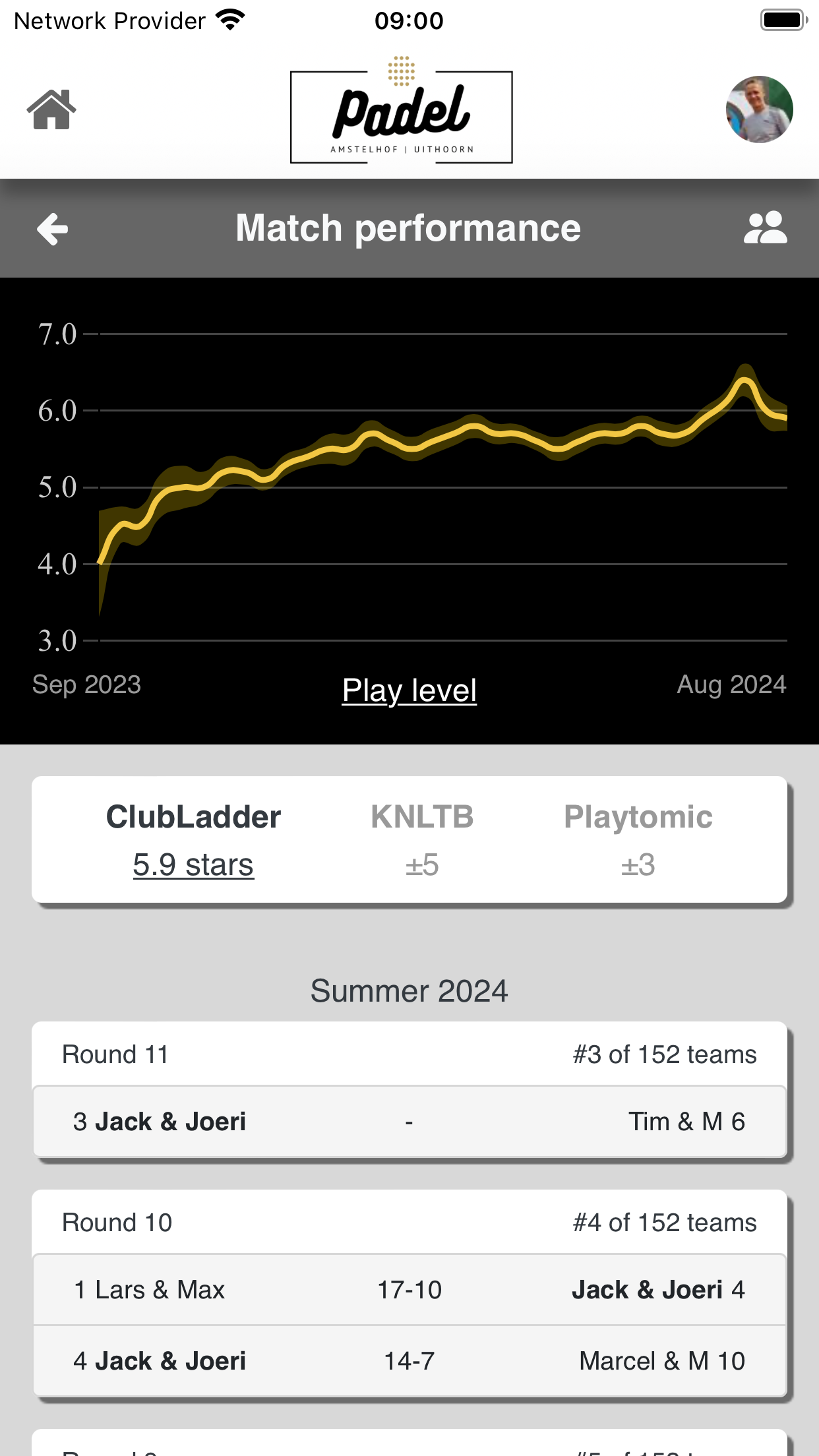Open the 5.9 stars link
The height and width of the screenshot is (1456, 819).
pos(193,864)
